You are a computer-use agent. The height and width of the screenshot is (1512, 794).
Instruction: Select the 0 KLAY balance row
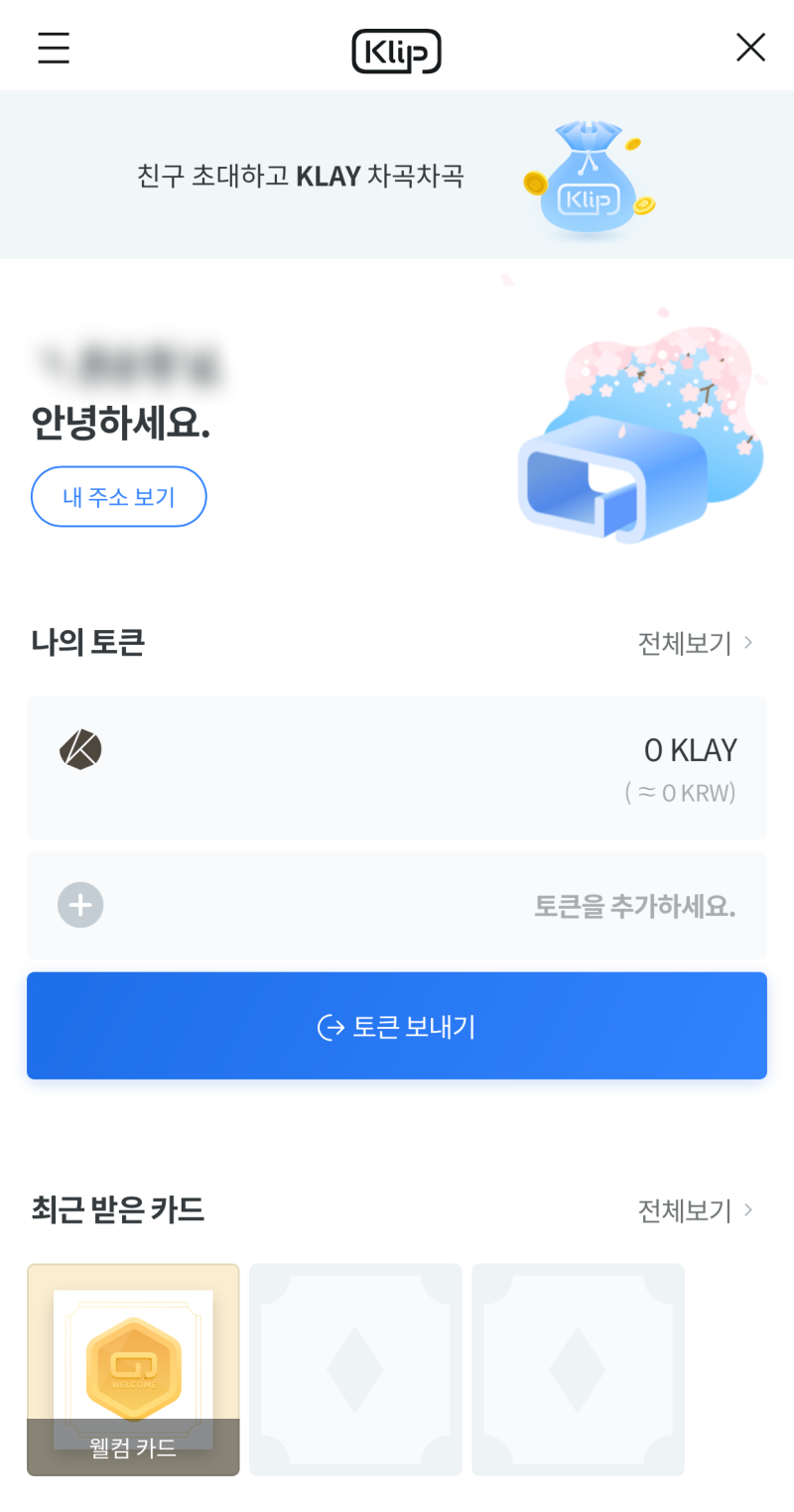(x=397, y=768)
